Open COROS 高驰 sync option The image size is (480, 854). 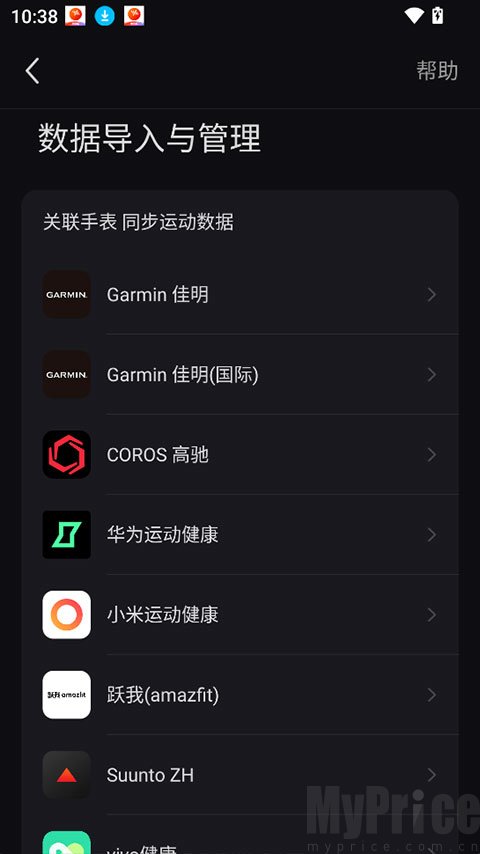coord(240,455)
